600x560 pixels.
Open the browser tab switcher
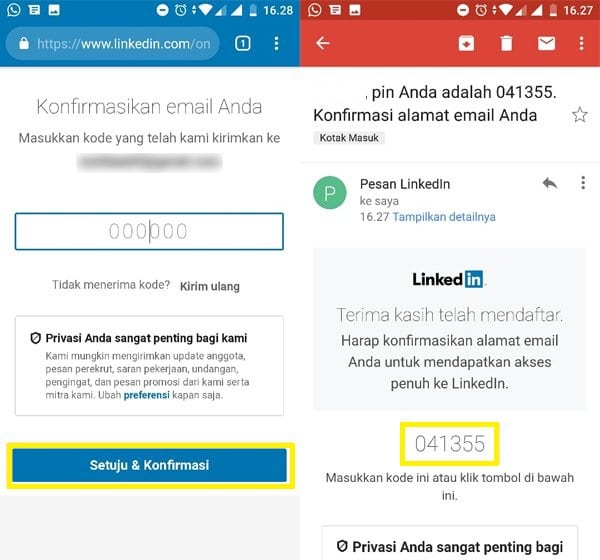tap(242, 44)
